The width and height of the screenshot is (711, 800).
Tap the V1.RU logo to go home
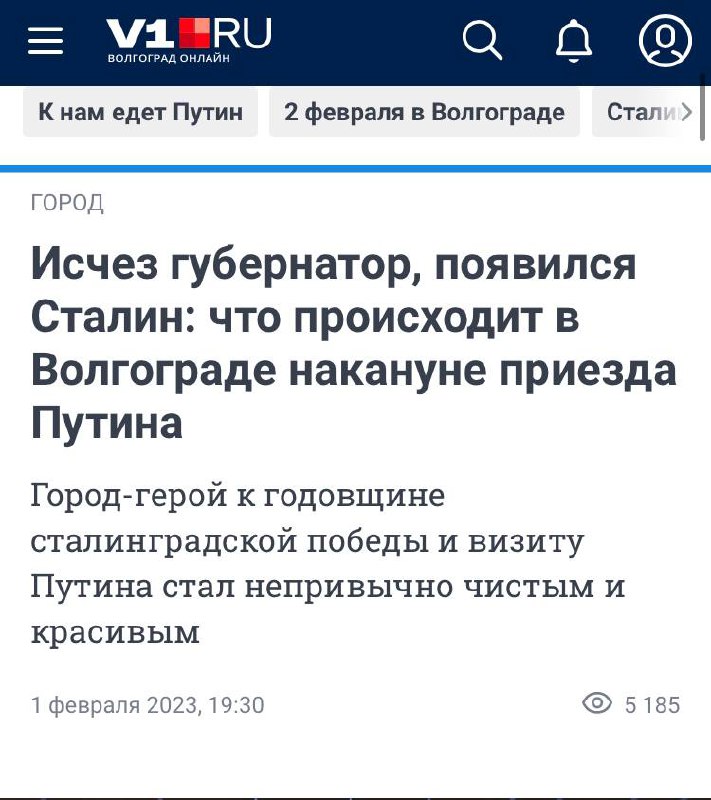click(188, 40)
